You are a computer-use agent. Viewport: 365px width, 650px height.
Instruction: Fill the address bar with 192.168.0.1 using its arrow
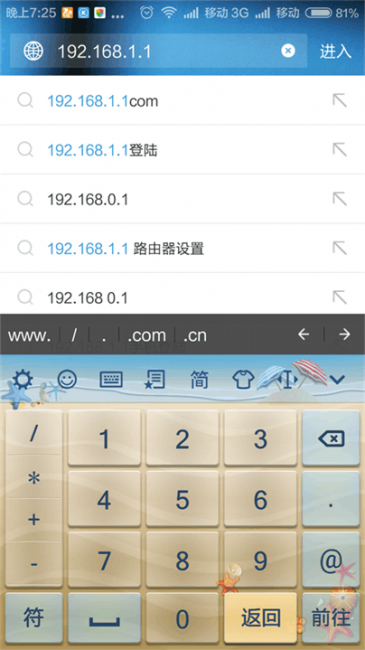click(339, 199)
